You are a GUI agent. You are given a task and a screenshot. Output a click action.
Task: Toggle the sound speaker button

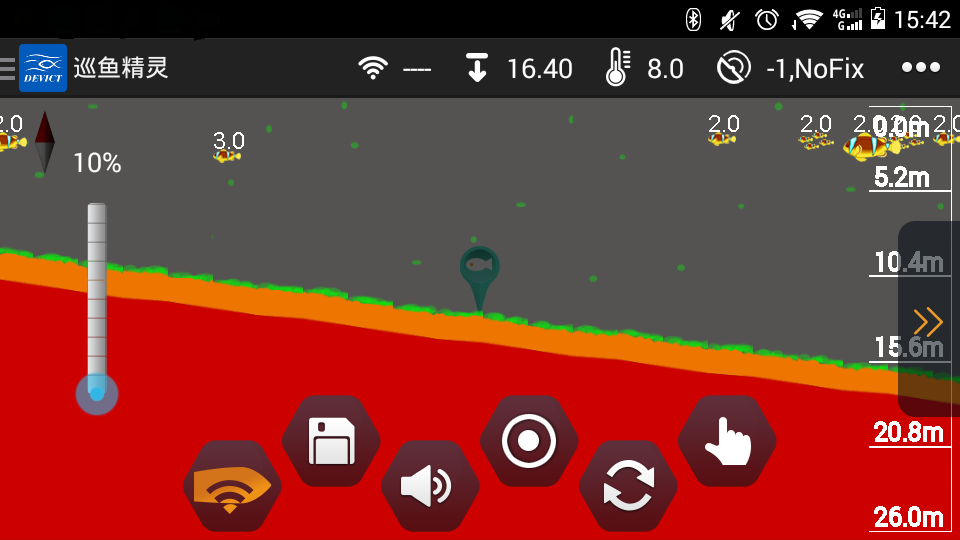click(x=430, y=487)
